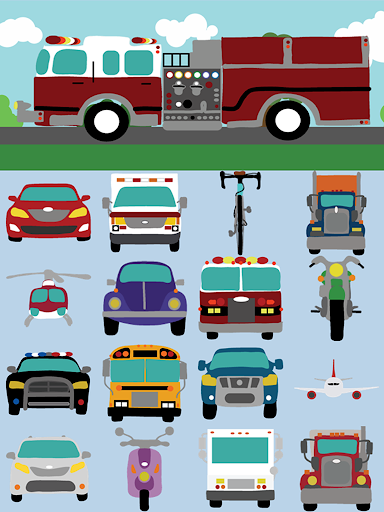The height and width of the screenshot is (512, 384).
Task: Pick the green motorcycle
Action: coord(336,298)
